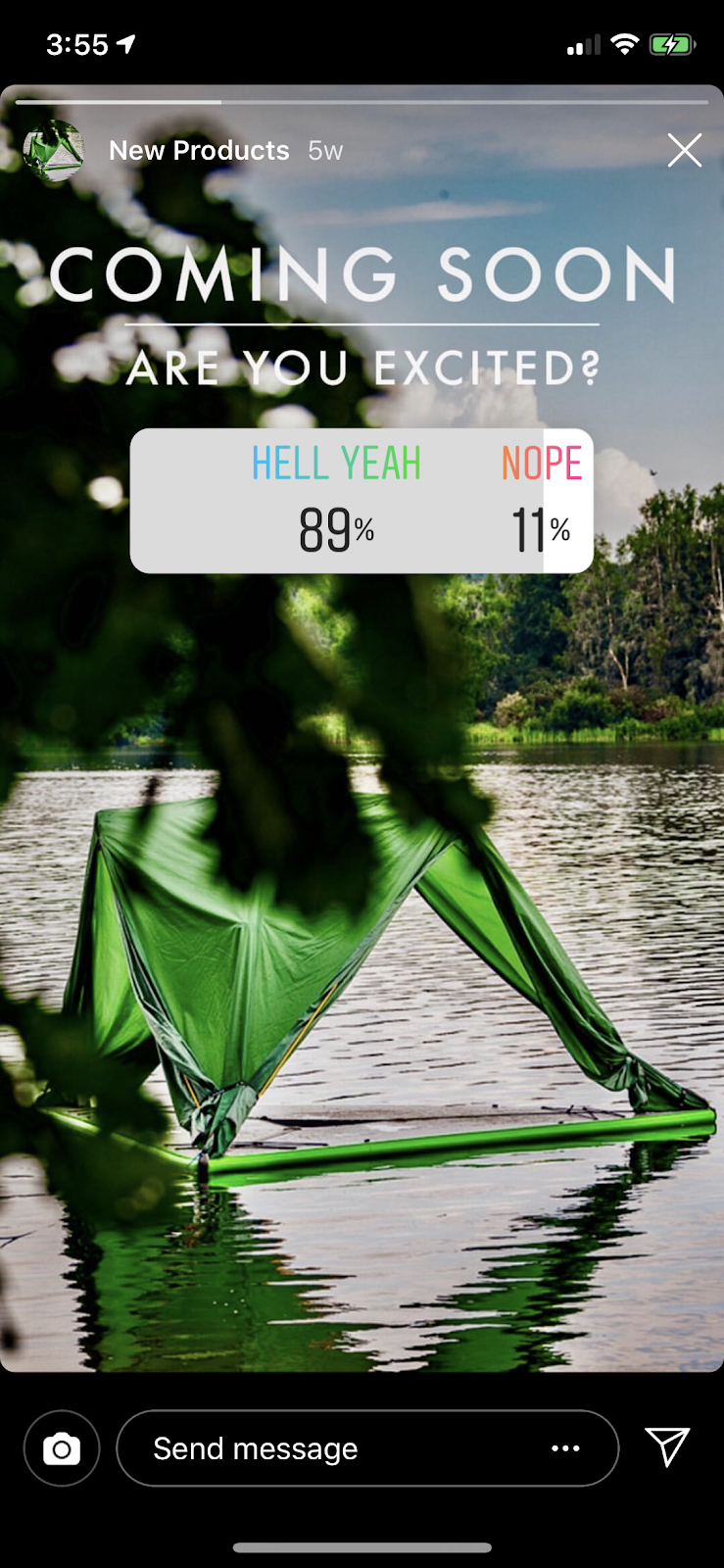Open the New Products profile picture

(53, 151)
